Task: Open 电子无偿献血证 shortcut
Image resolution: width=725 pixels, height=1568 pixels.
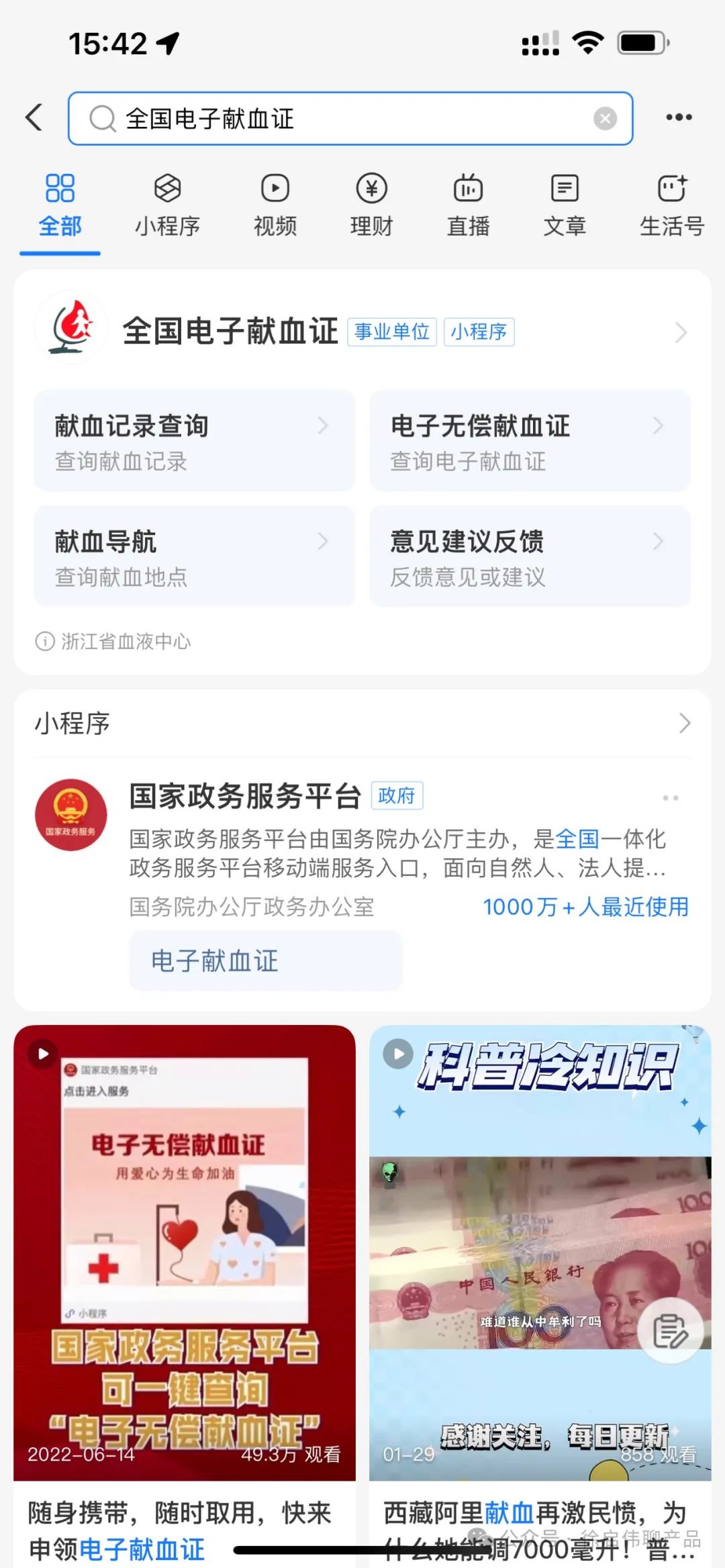Action: tap(530, 440)
